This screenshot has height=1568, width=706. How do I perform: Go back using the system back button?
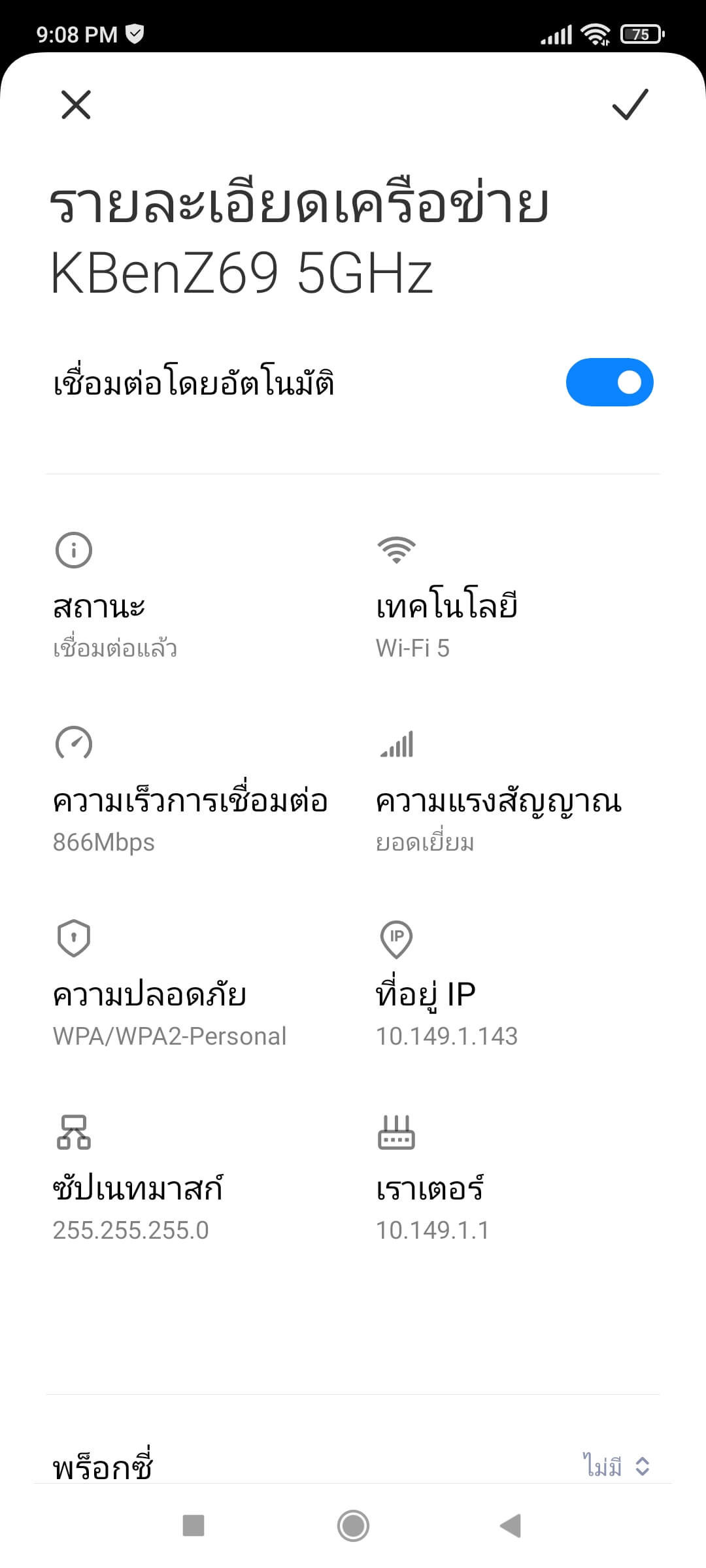click(x=511, y=1526)
